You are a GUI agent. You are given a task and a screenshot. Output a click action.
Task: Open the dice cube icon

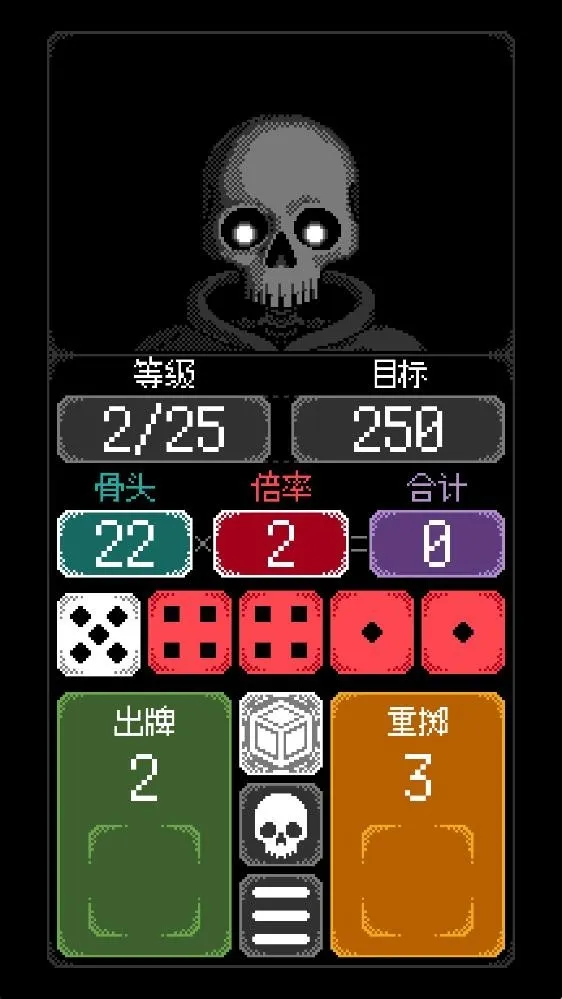(280, 733)
